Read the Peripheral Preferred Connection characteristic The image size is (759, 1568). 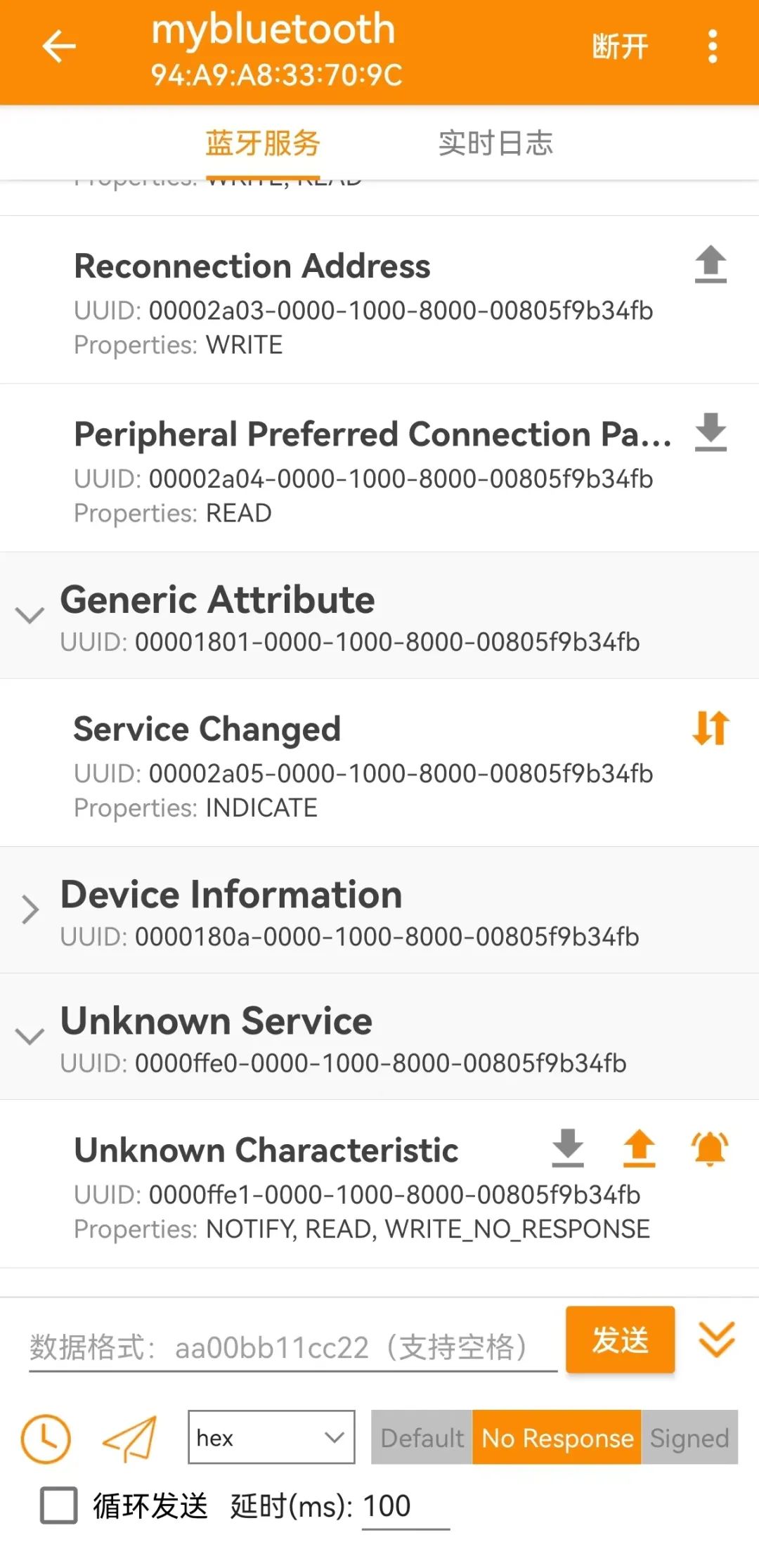[x=711, y=432]
